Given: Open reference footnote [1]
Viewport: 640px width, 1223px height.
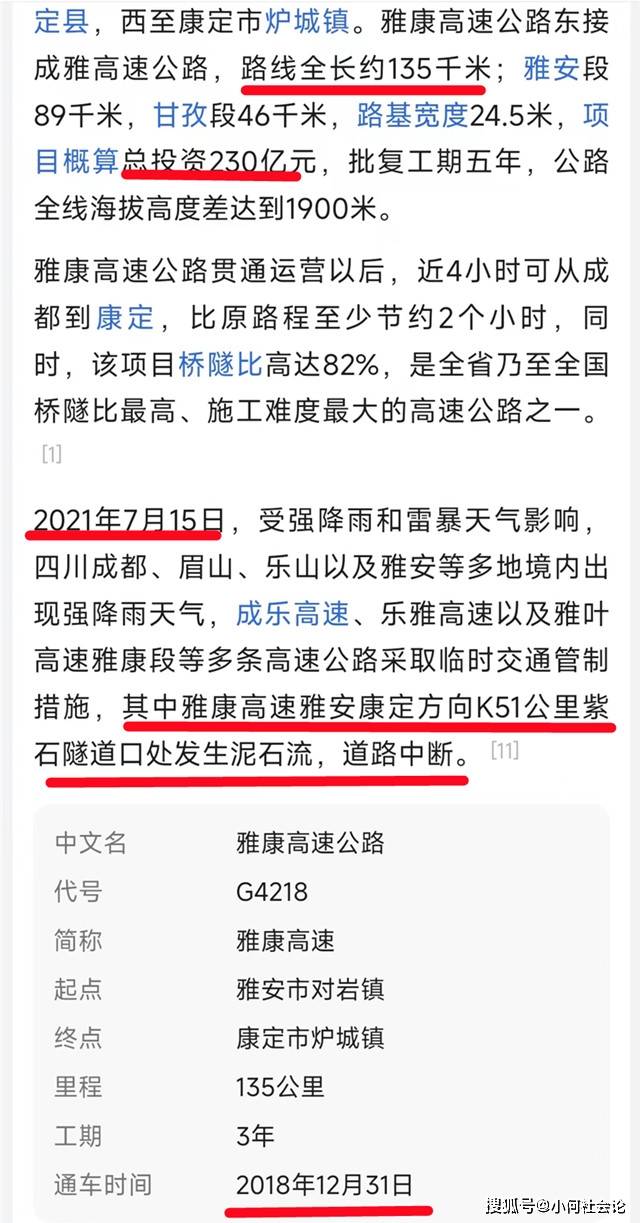Looking at the screenshot, I should click(x=52, y=453).
